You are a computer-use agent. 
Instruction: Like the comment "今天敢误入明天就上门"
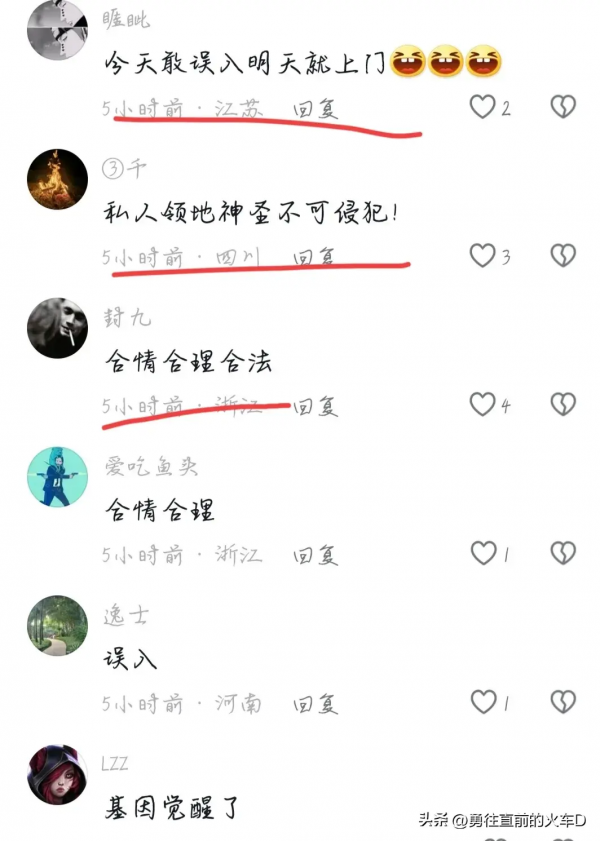[483, 107]
